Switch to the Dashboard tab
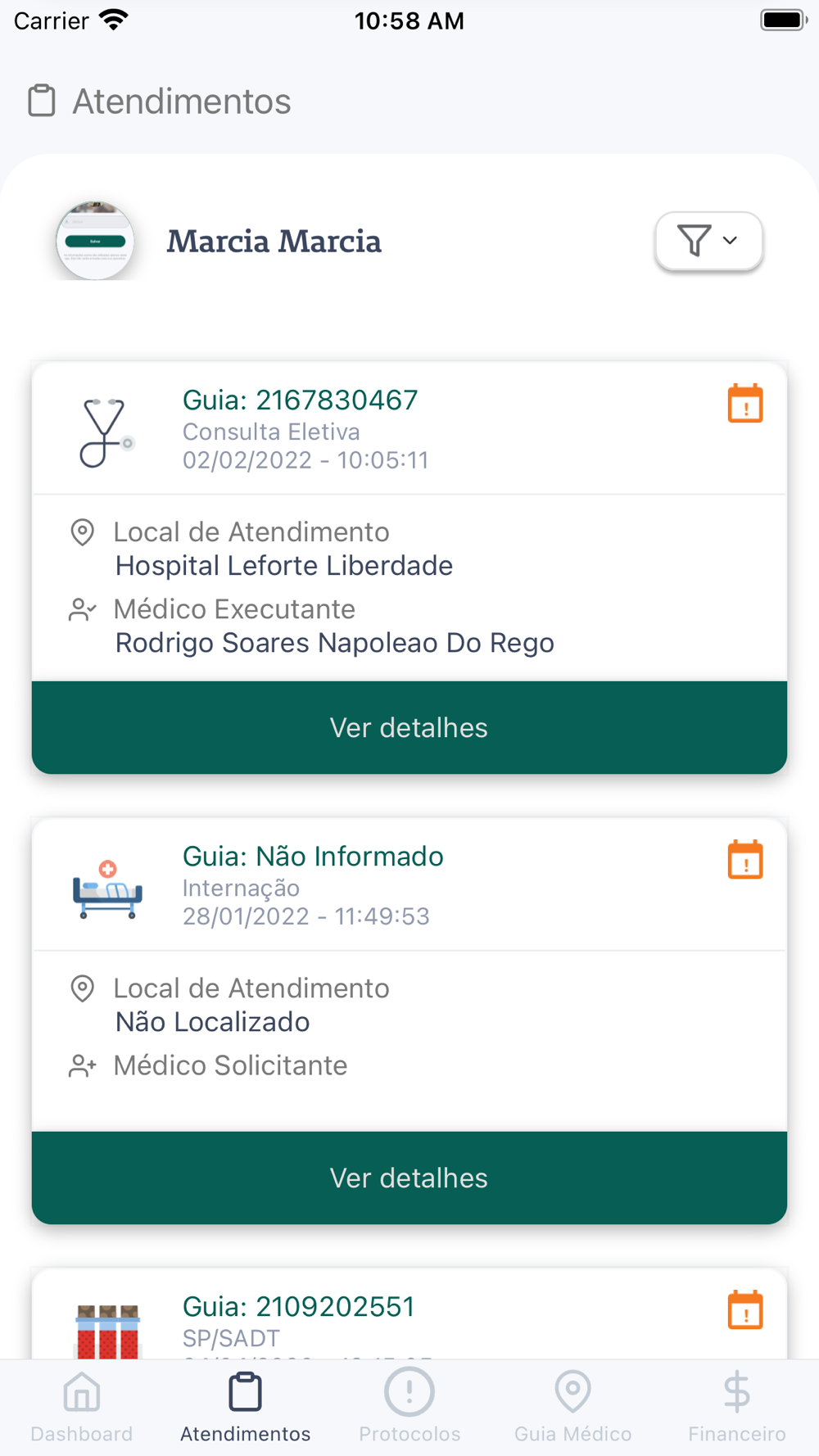This screenshot has width=819, height=1456. pyautogui.click(x=82, y=1408)
